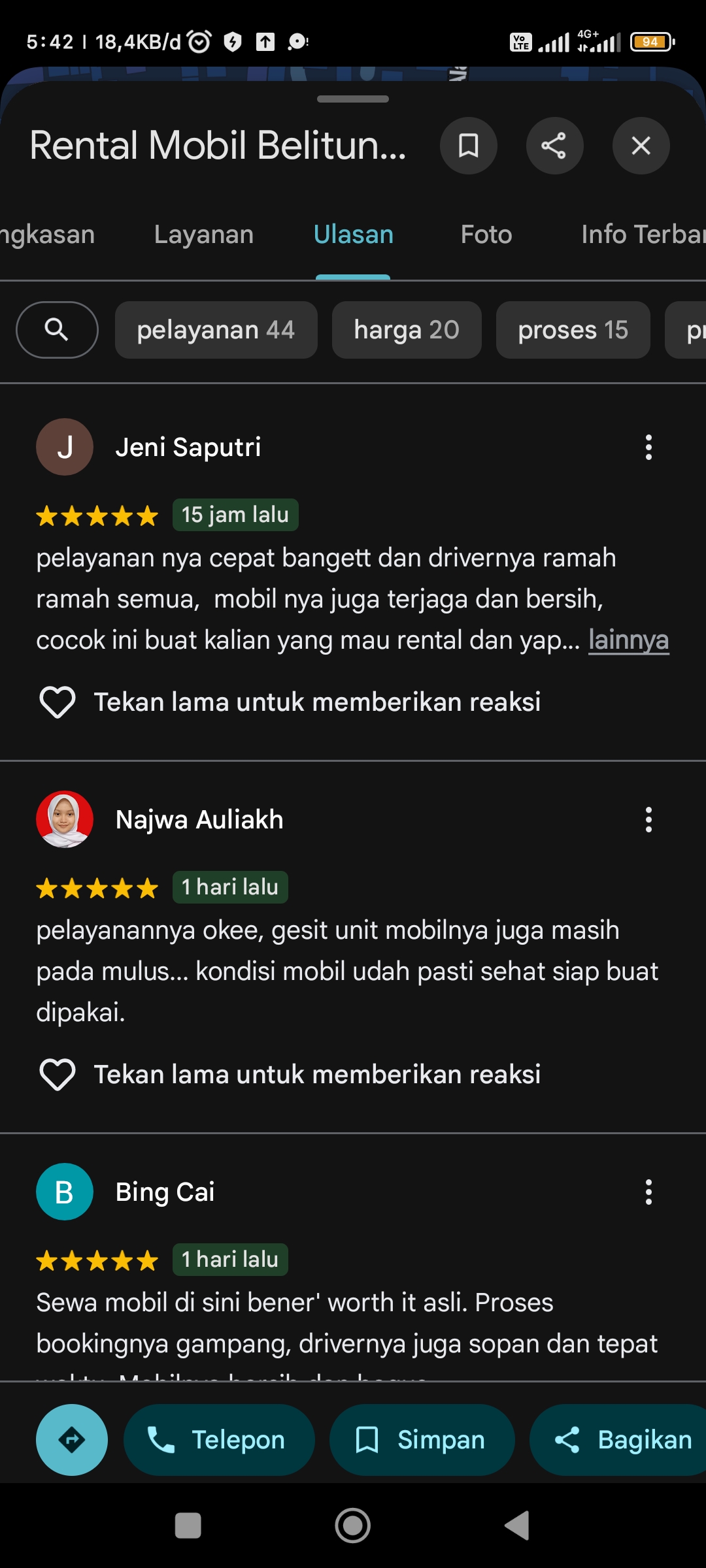Start directions with the round arrow button
706x1568 pixels.
point(72,1440)
